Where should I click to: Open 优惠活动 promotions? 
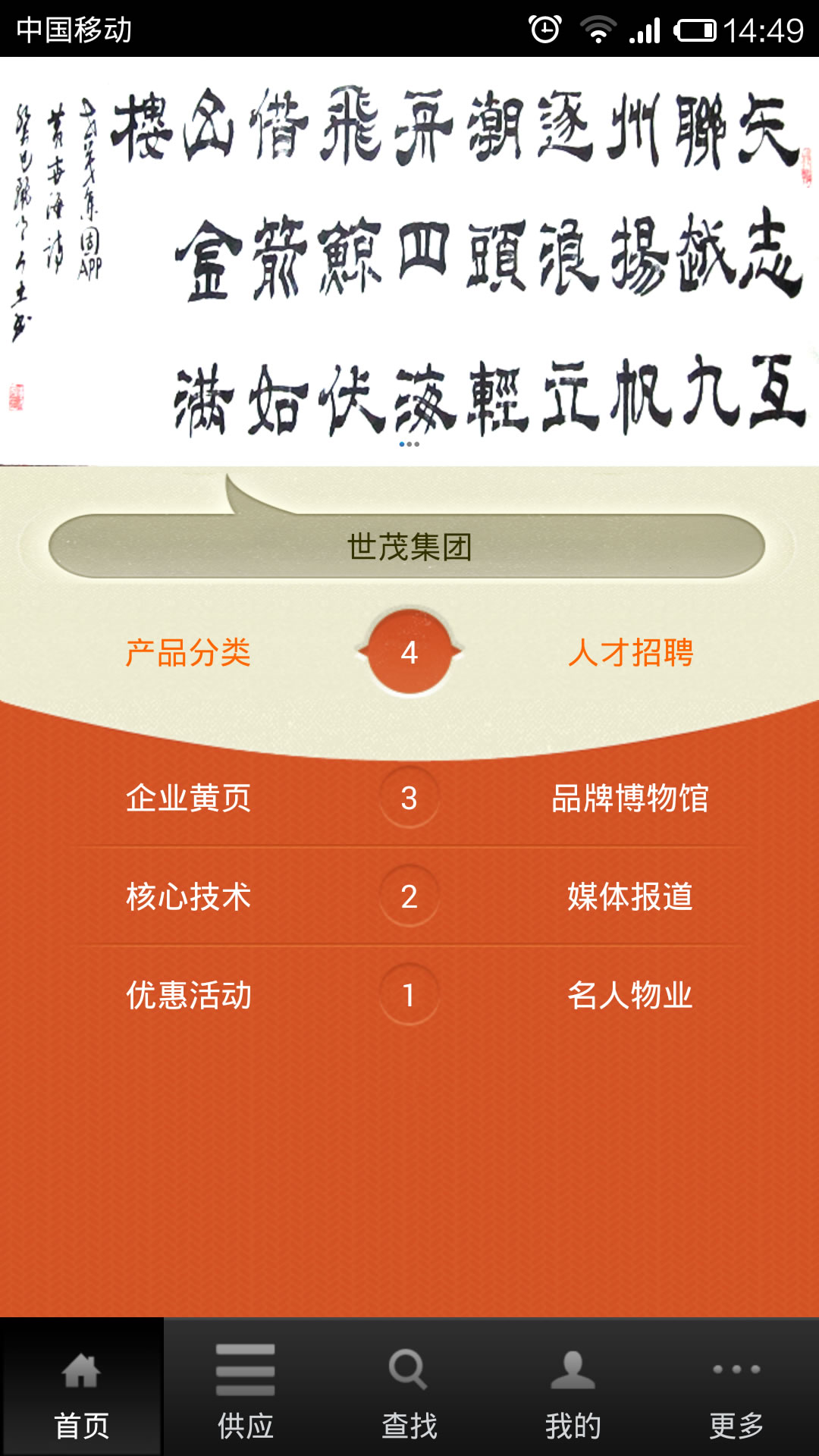188,995
